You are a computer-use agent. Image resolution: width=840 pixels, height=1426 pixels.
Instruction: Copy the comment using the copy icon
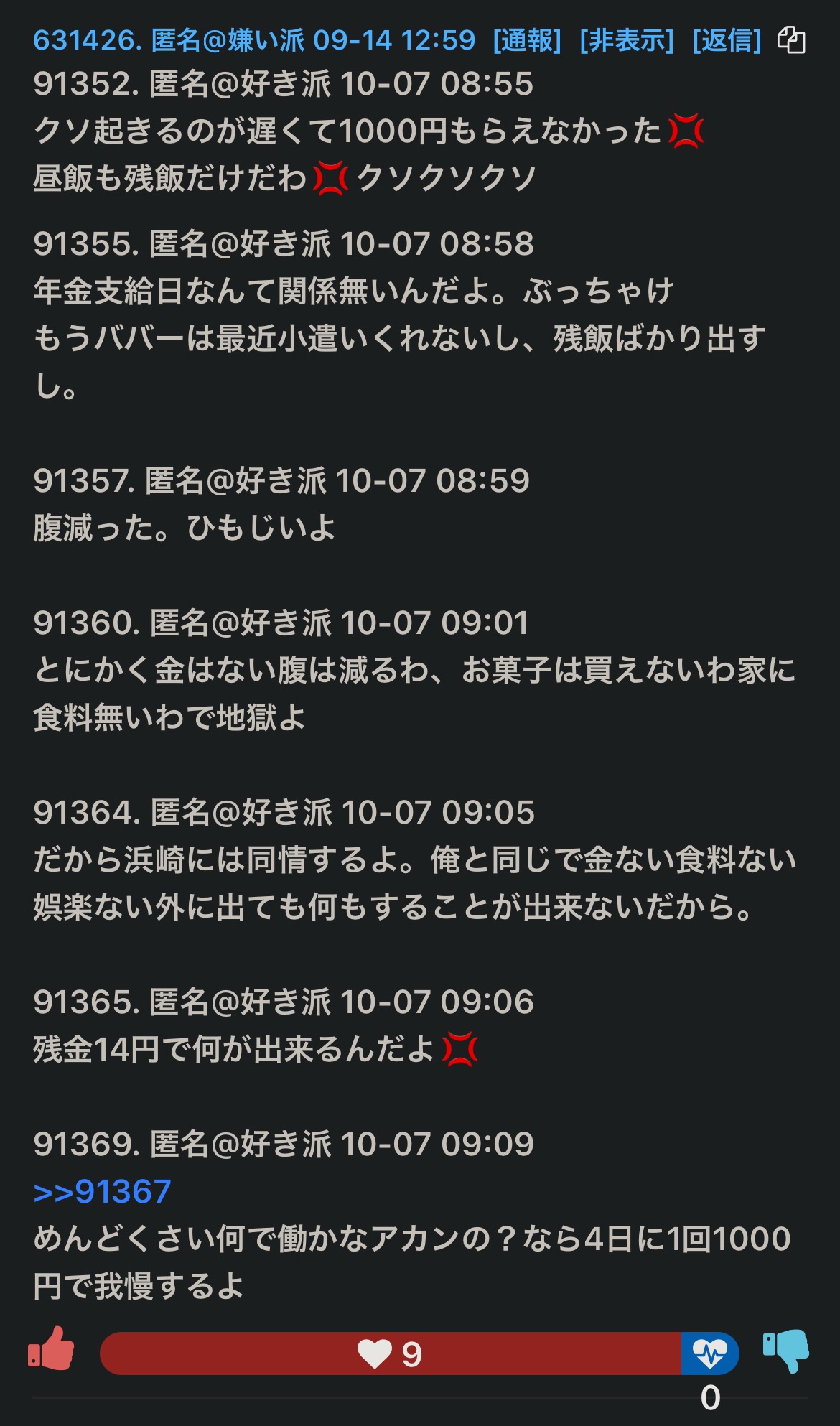pos(791,39)
